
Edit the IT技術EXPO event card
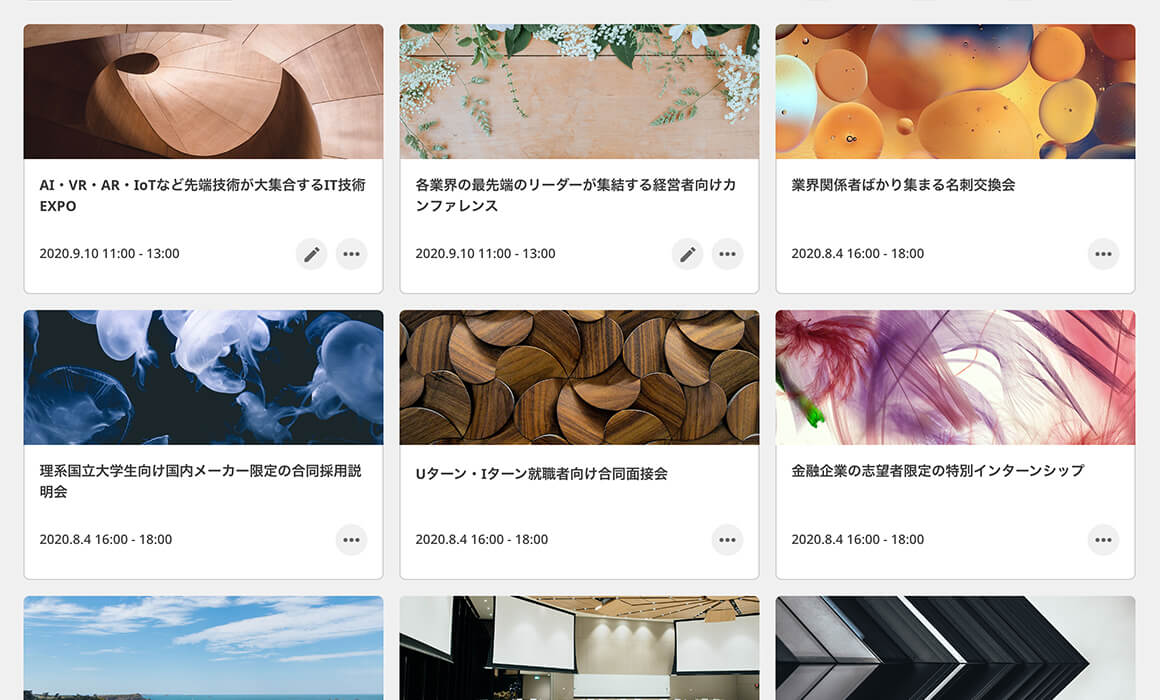312,254
